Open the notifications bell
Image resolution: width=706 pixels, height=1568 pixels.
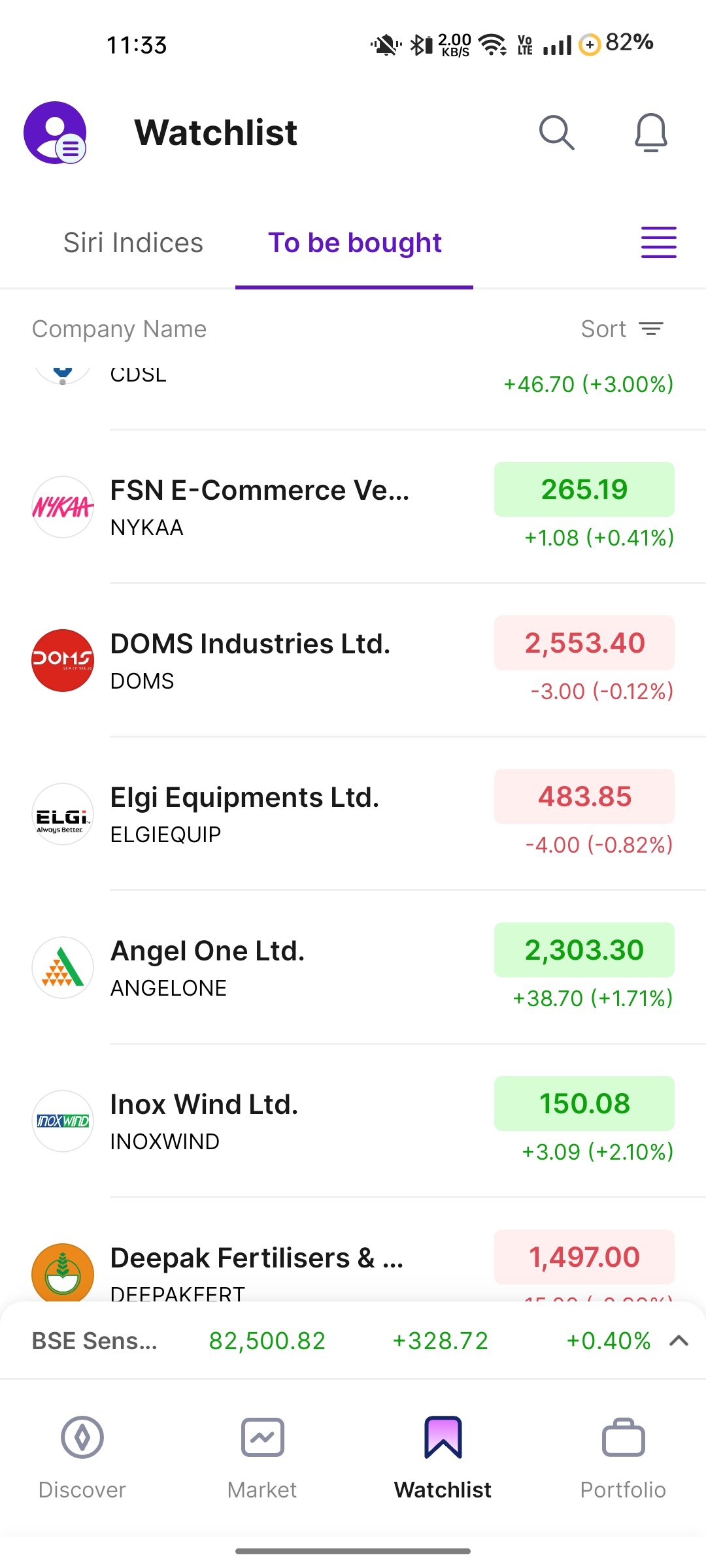[x=650, y=133]
